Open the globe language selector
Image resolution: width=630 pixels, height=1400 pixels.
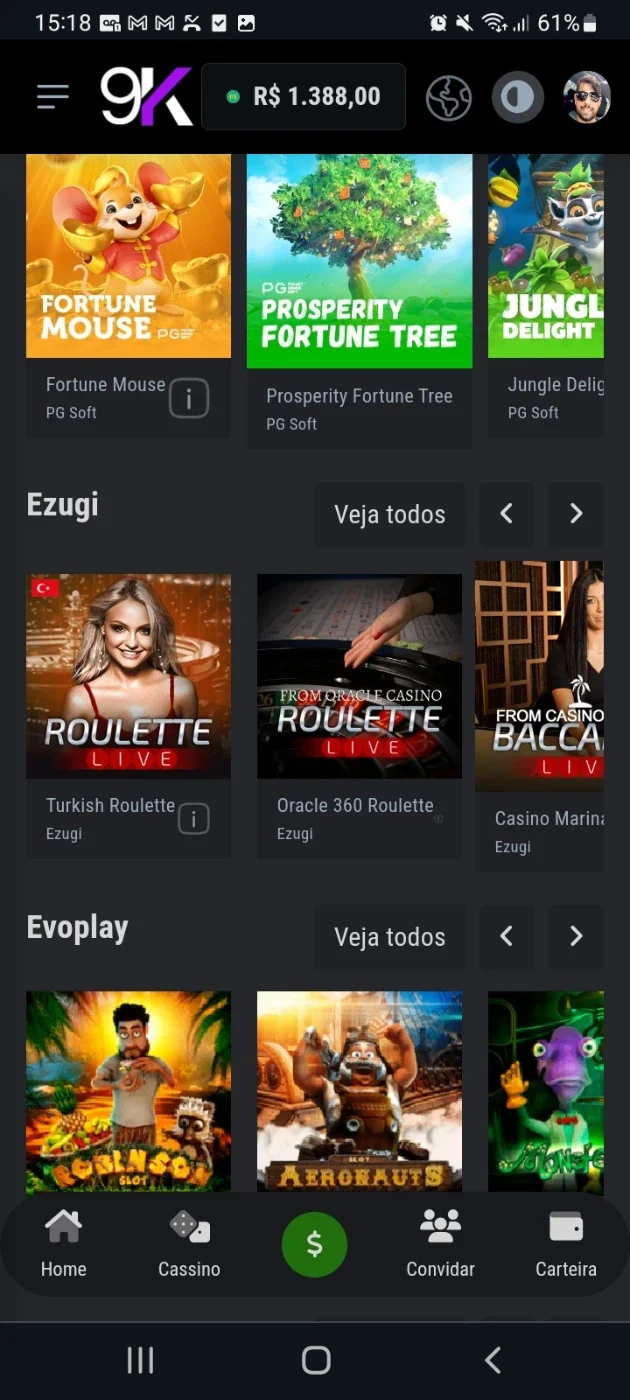[x=449, y=97]
